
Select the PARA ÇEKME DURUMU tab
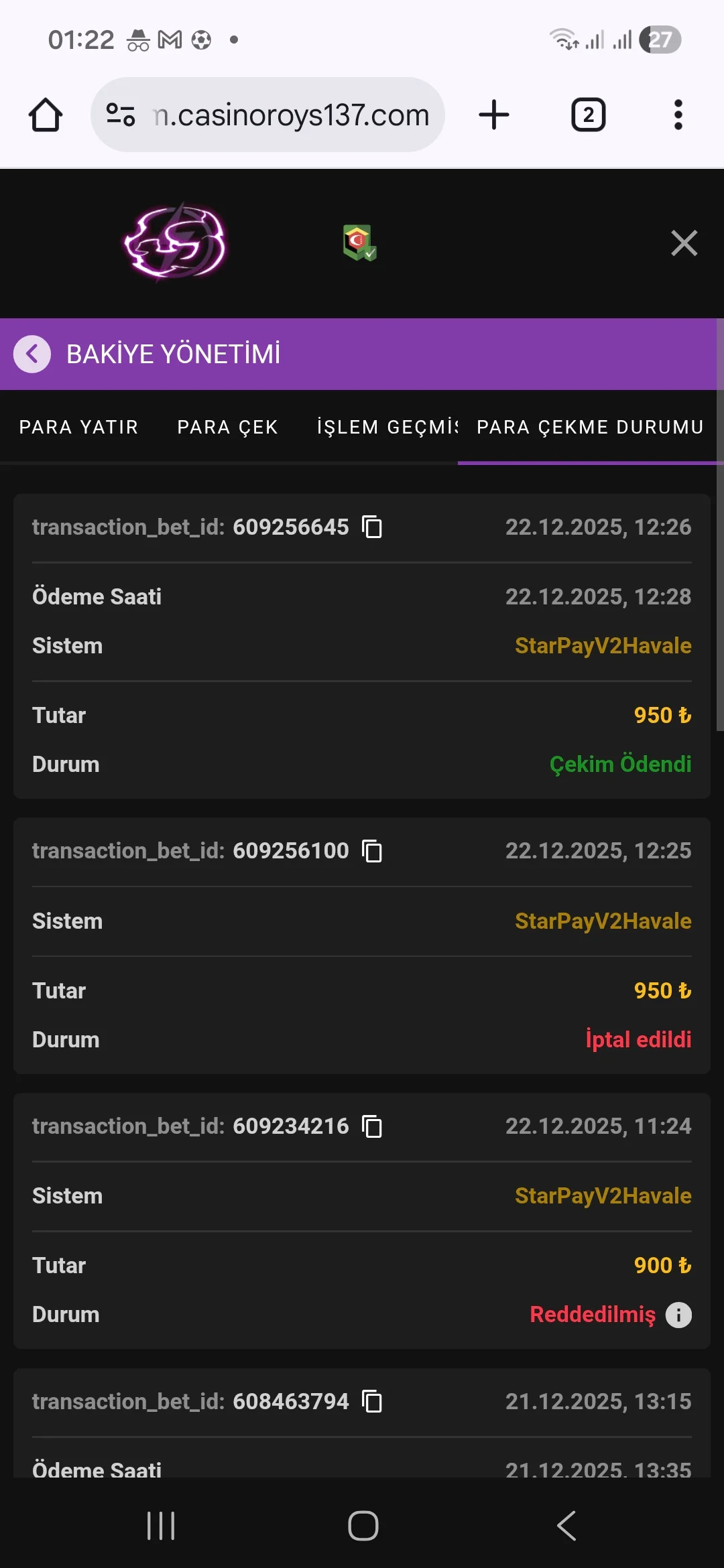[589, 427]
